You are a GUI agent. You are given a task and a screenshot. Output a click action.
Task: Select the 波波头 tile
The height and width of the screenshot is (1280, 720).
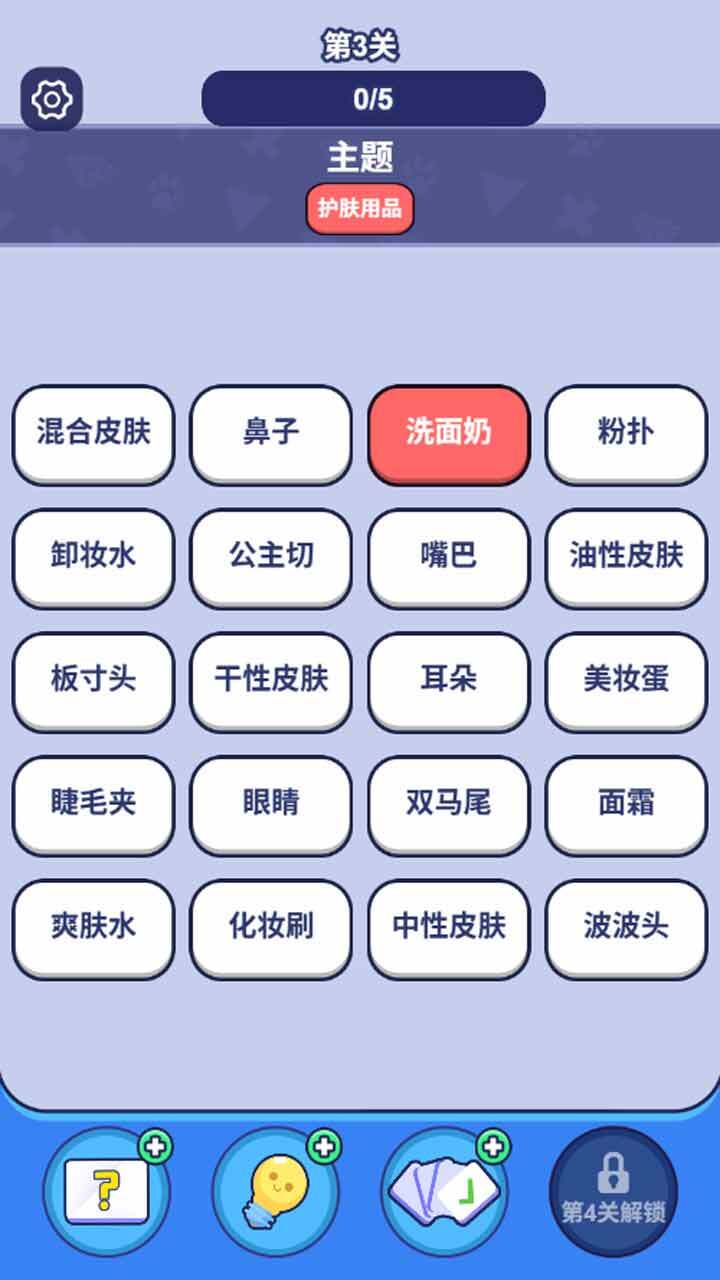[626, 927]
